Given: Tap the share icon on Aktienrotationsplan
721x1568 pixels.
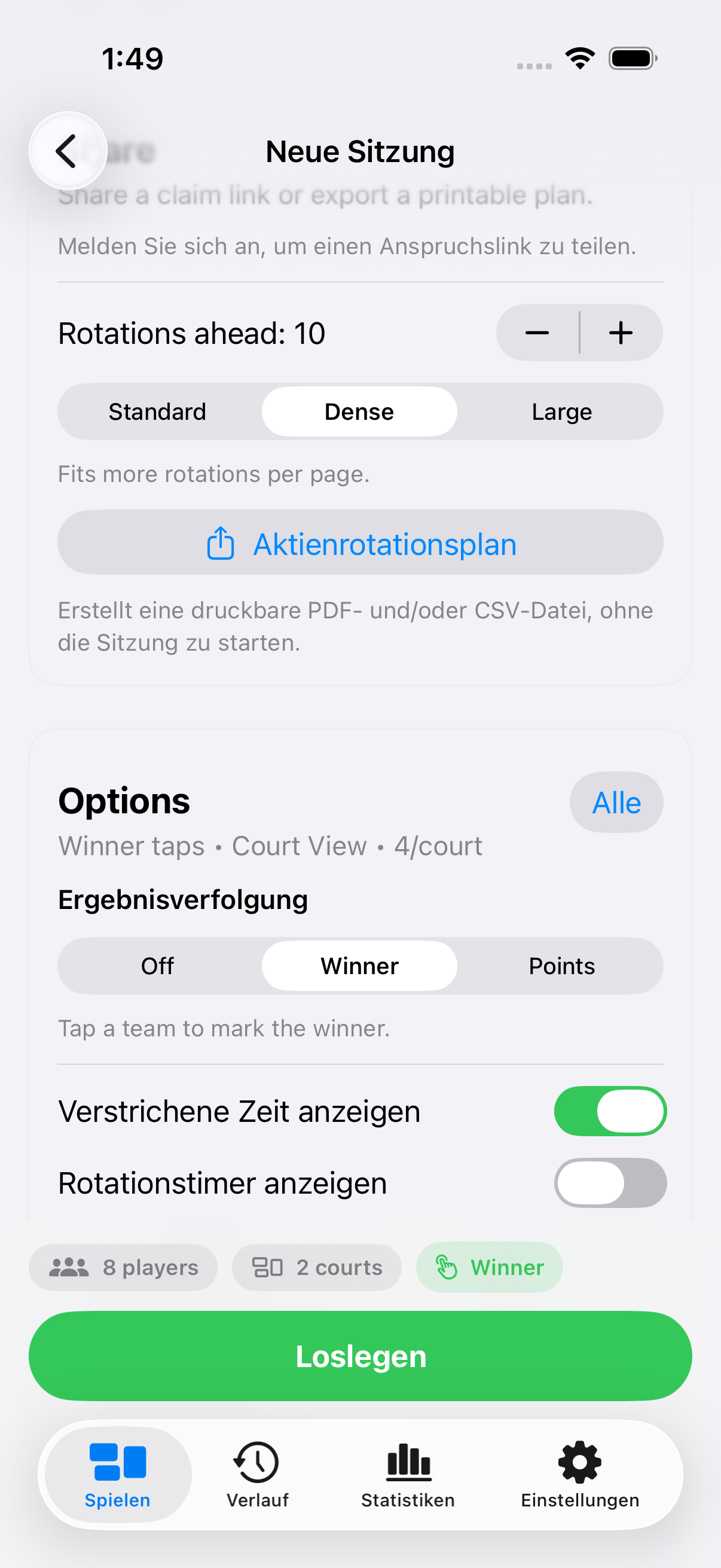Looking at the screenshot, I should tap(221, 543).
